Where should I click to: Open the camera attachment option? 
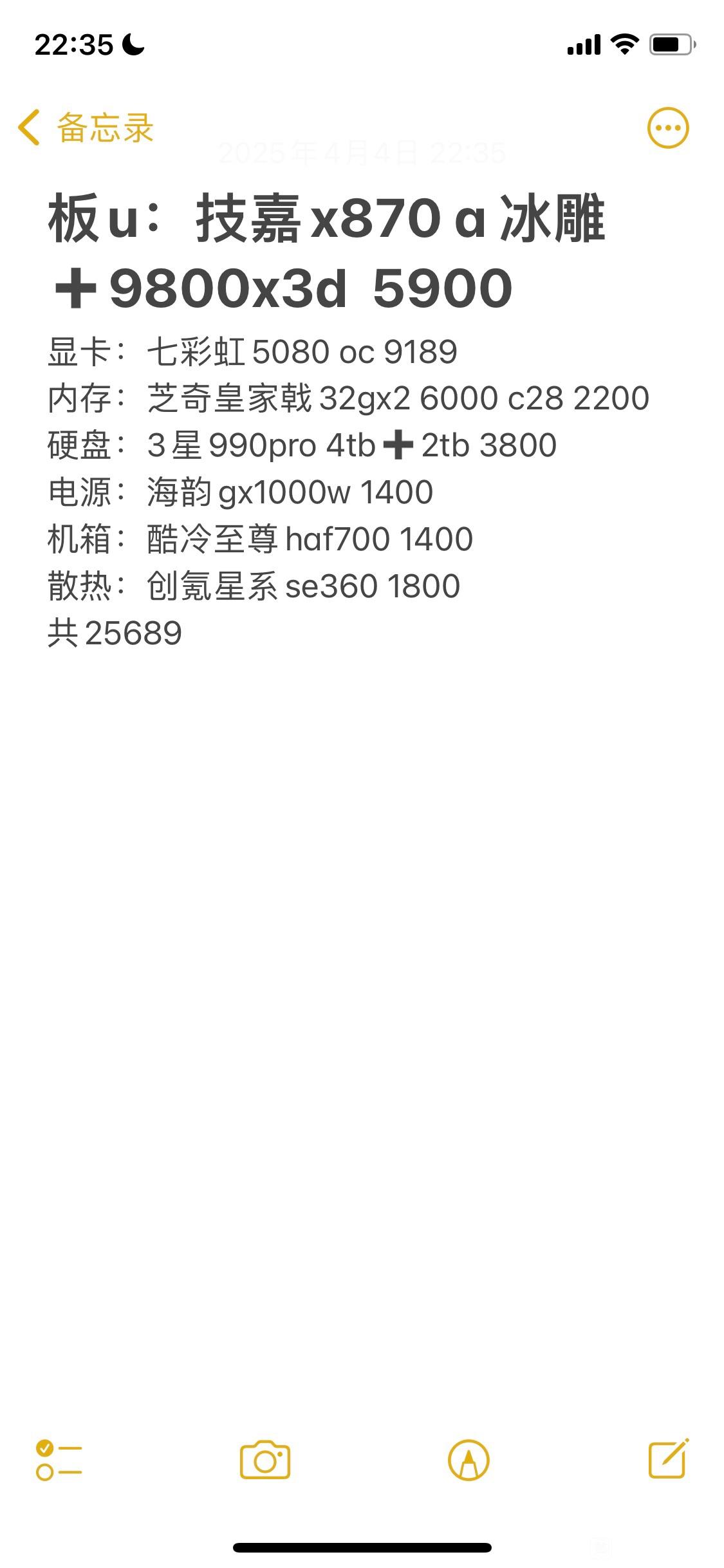[265, 1459]
